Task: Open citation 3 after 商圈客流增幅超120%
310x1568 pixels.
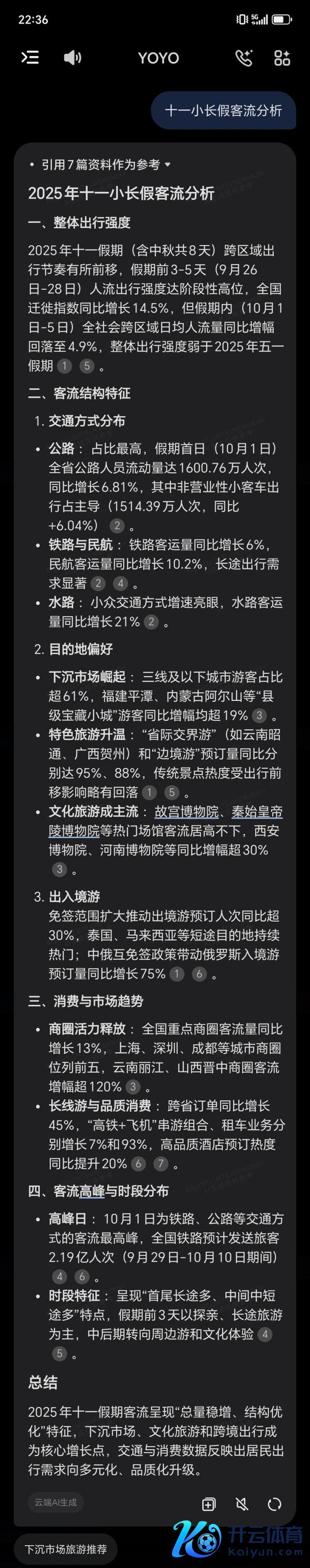Action: pyautogui.click(x=133, y=1087)
